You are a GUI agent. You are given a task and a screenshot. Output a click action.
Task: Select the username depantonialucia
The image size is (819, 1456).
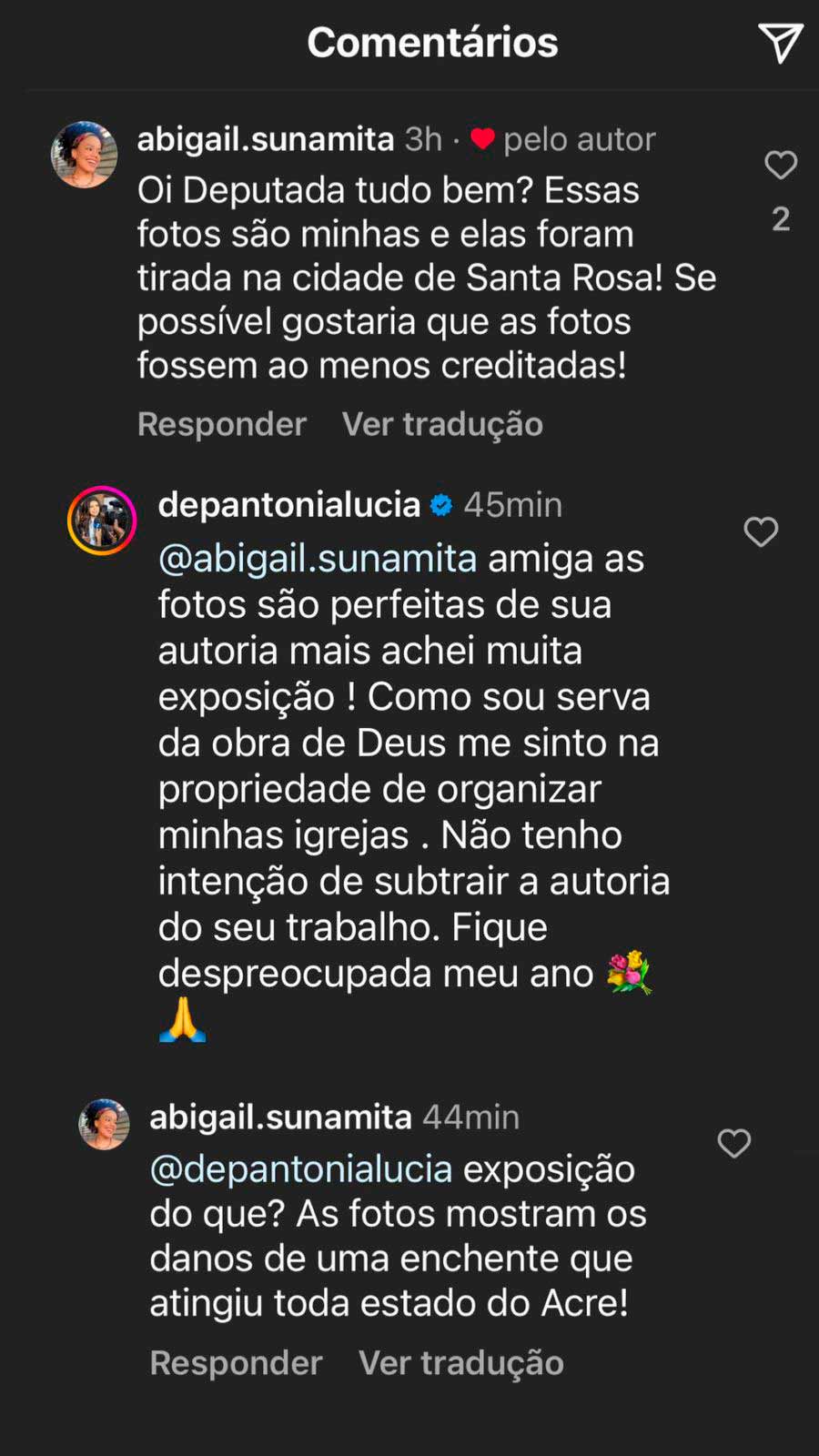(x=288, y=503)
